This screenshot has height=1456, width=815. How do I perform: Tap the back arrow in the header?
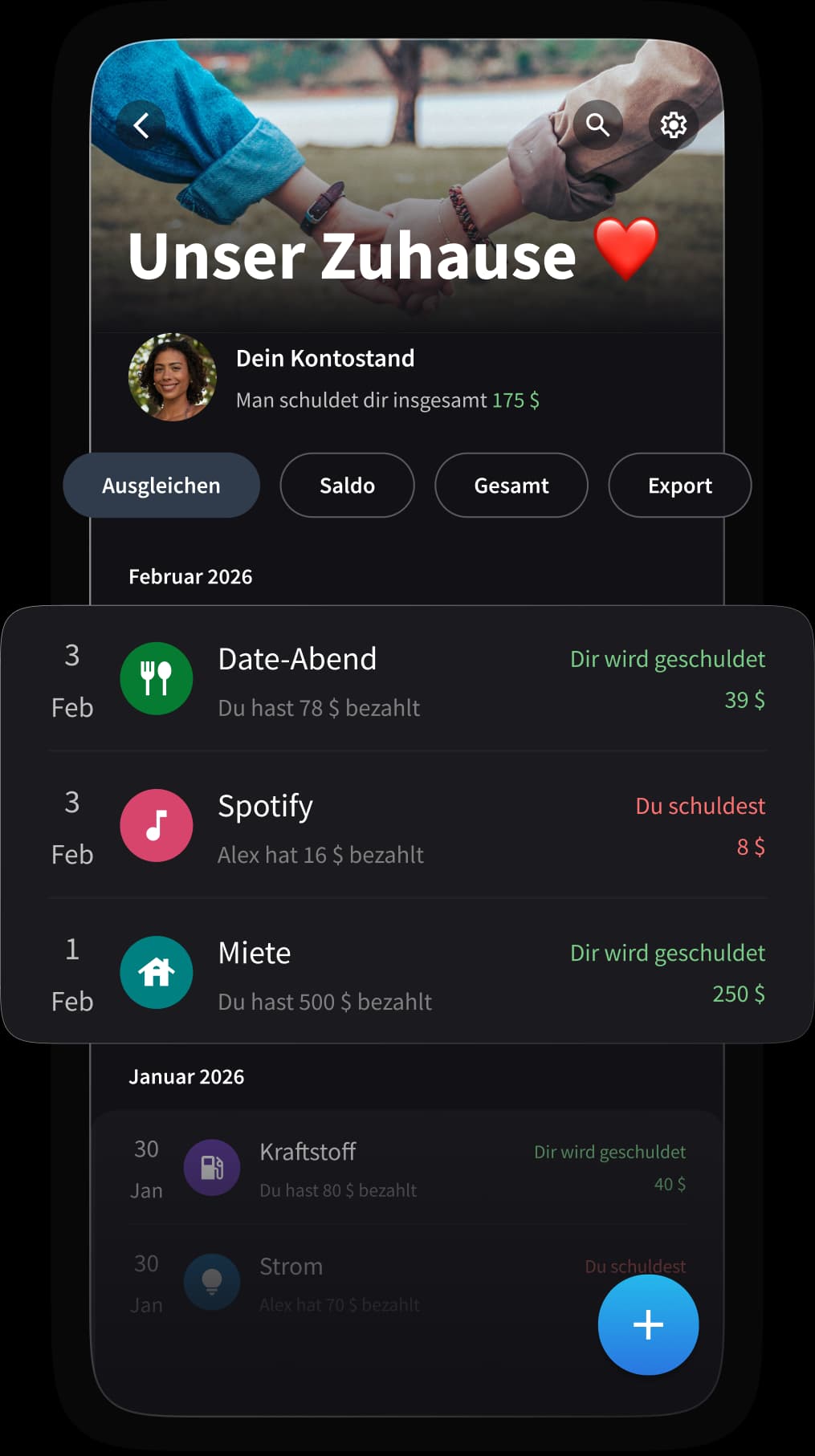[x=141, y=124]
